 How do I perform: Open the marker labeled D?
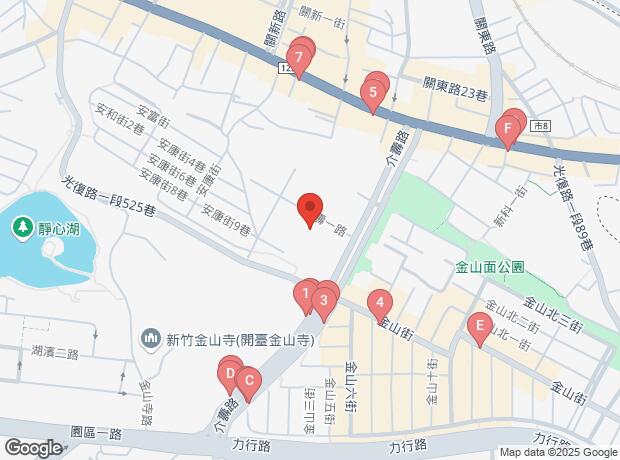230,376
